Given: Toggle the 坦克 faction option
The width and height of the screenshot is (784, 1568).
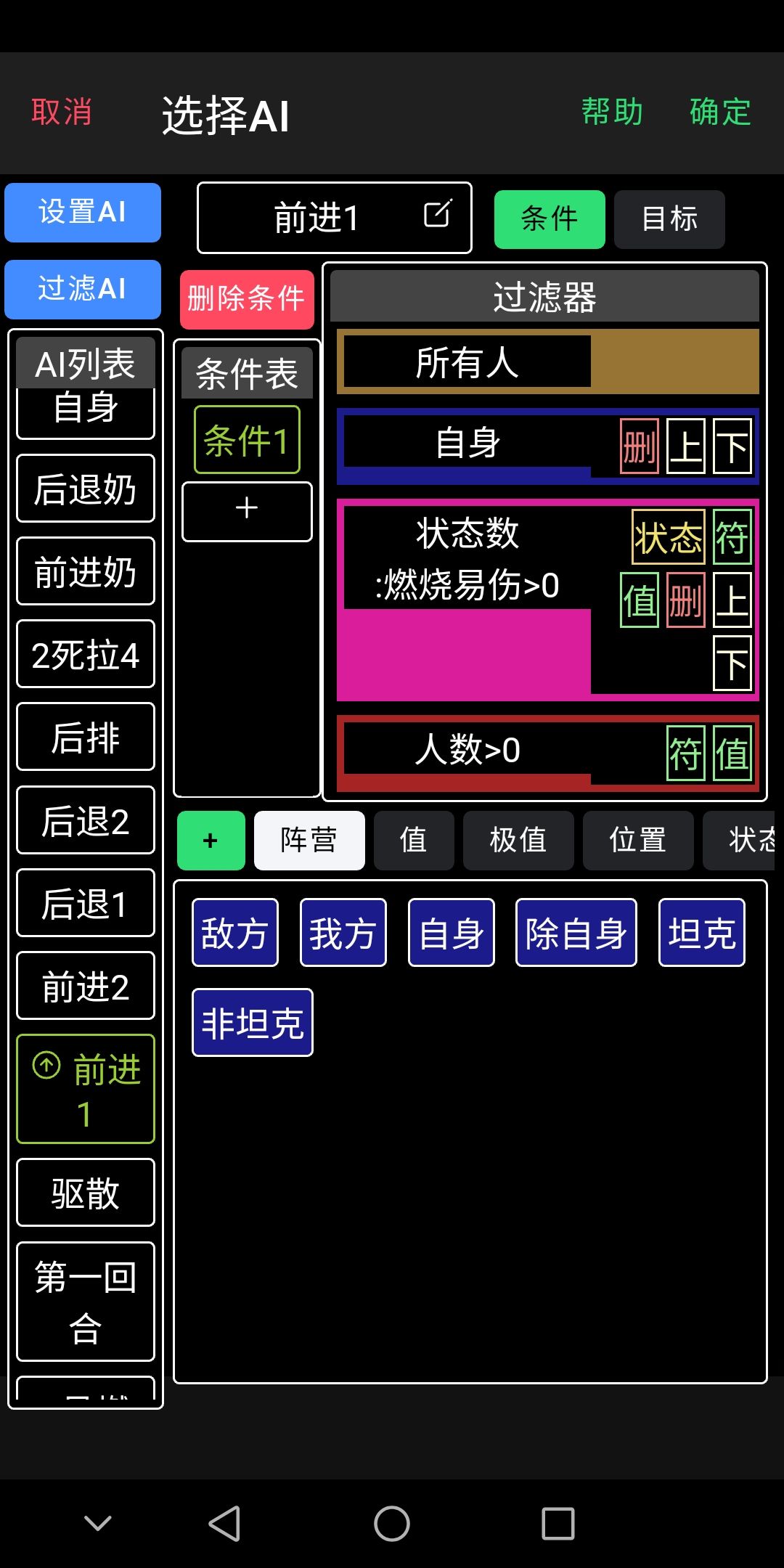Looking at the screenshot, I should tap(701, 932).
